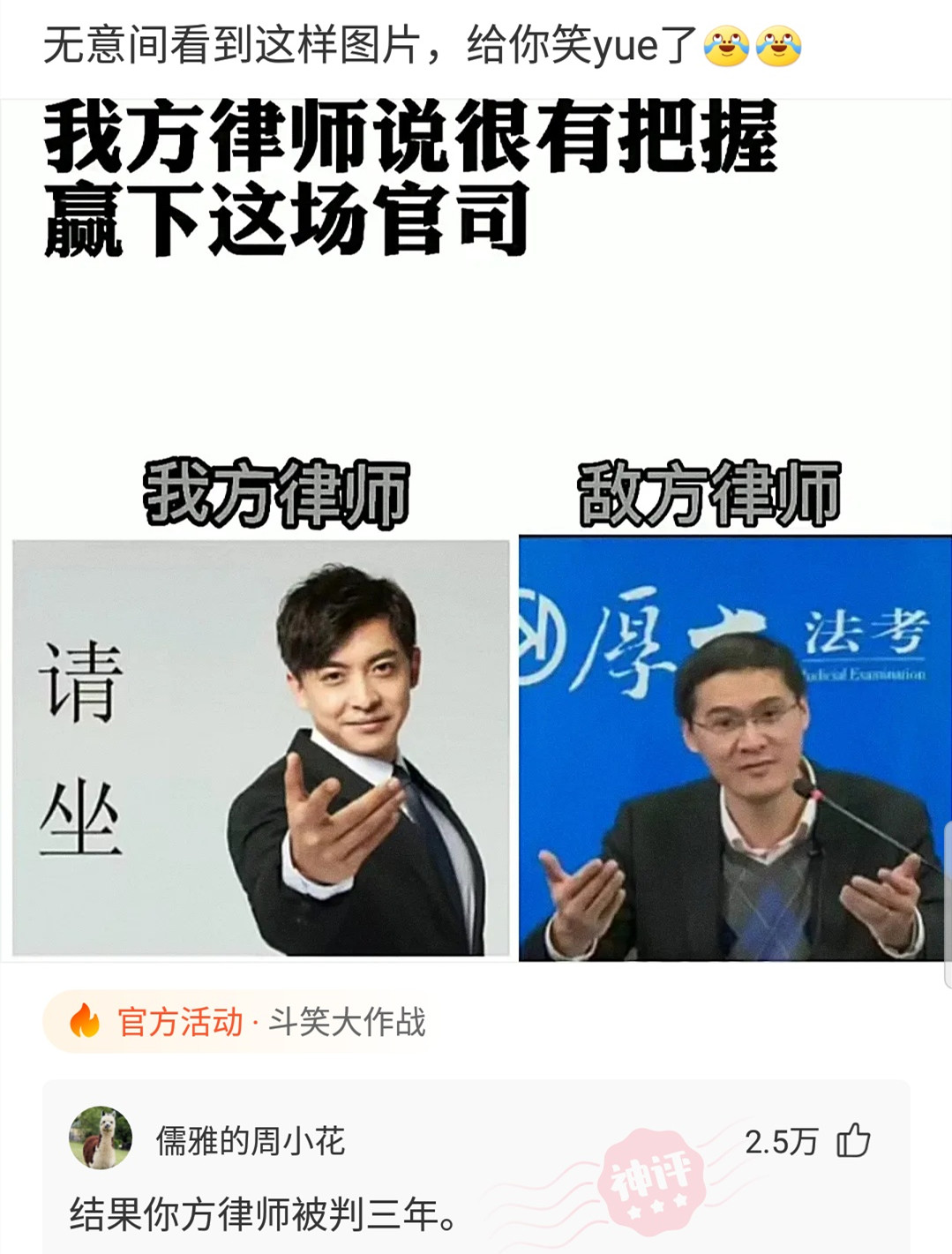Click the 敌方律师 caption text
Viewport: 952px width, 1254px height.
tap(713, 489)
